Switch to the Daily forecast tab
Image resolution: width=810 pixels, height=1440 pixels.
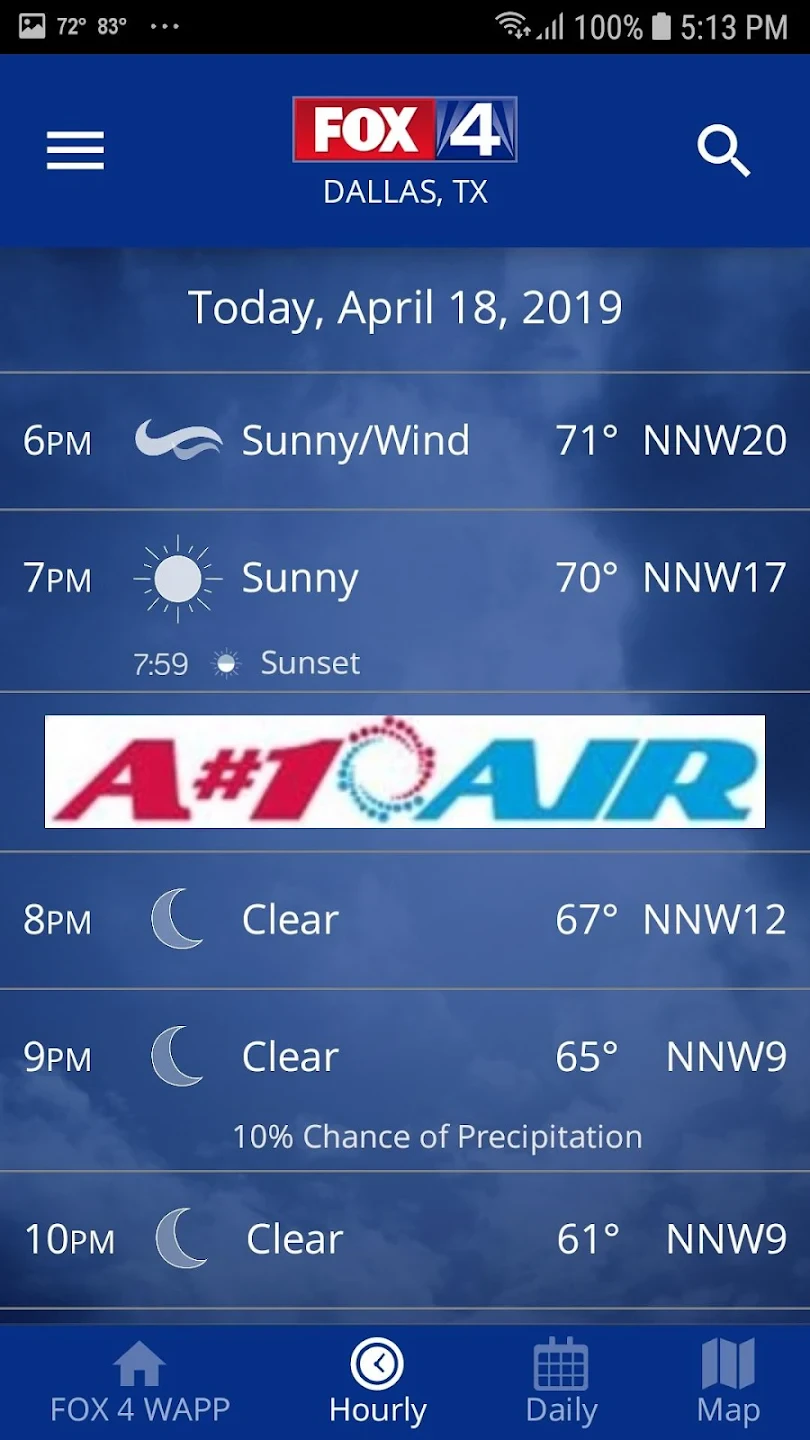point(561,1383)
